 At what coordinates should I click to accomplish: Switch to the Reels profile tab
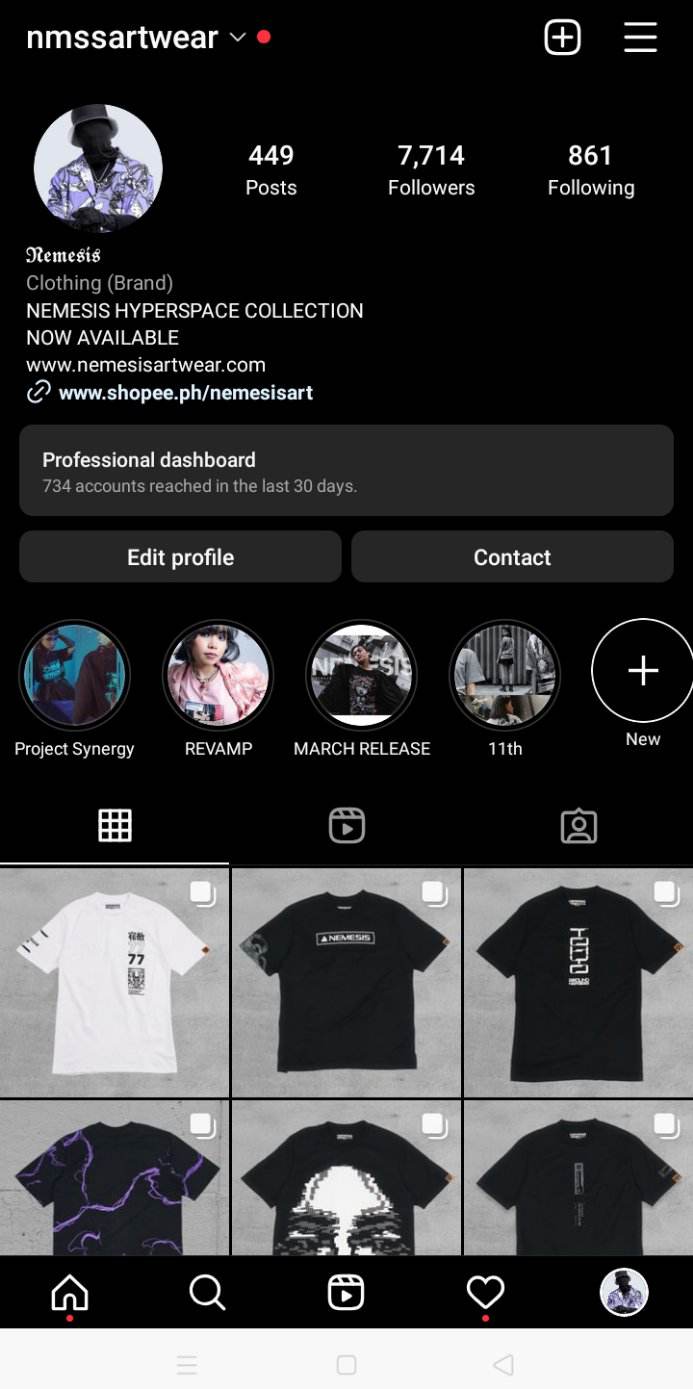tap(346, 826)
